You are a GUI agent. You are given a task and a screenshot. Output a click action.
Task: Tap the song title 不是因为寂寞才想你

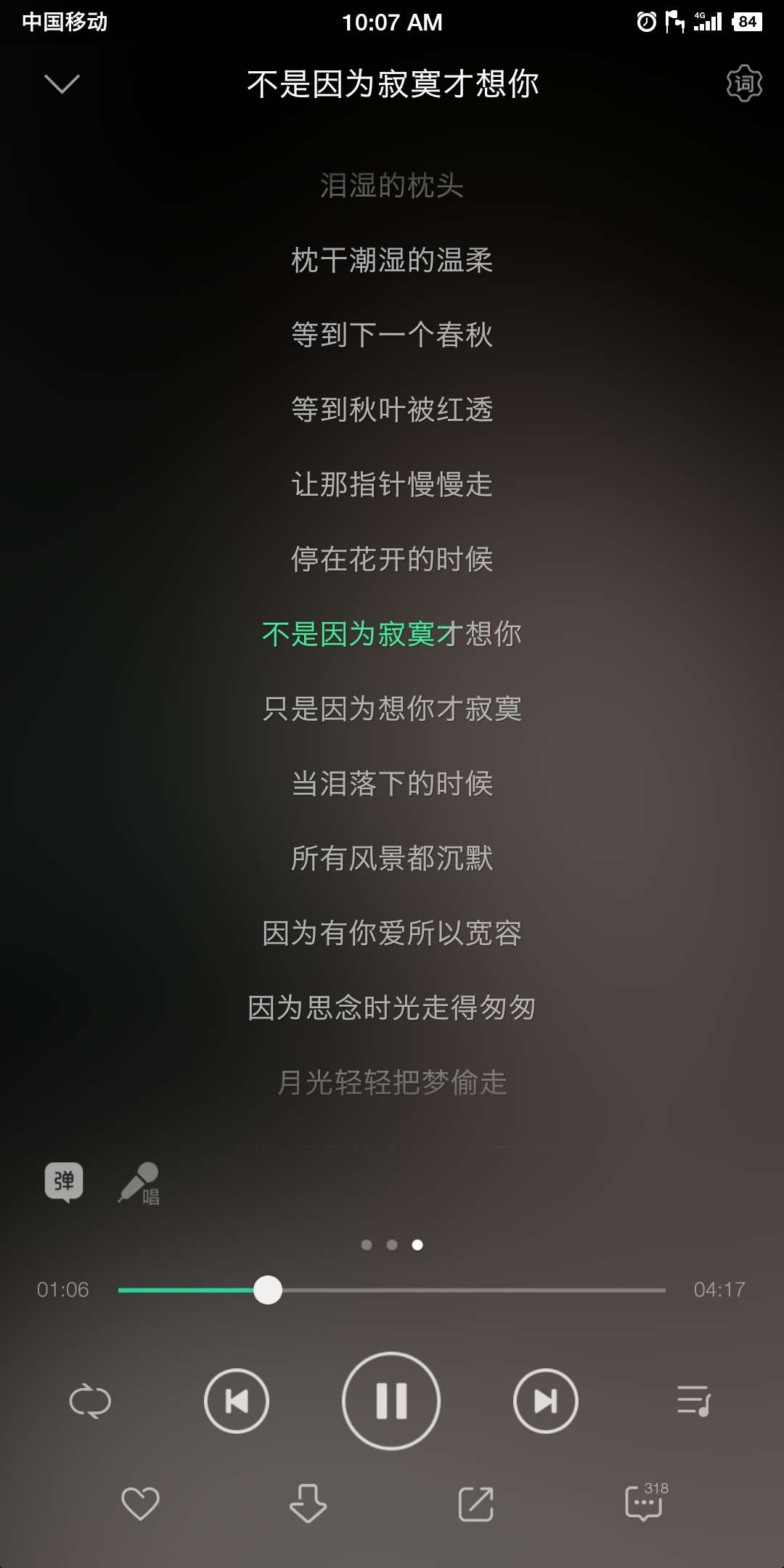(x=392, y=83)
